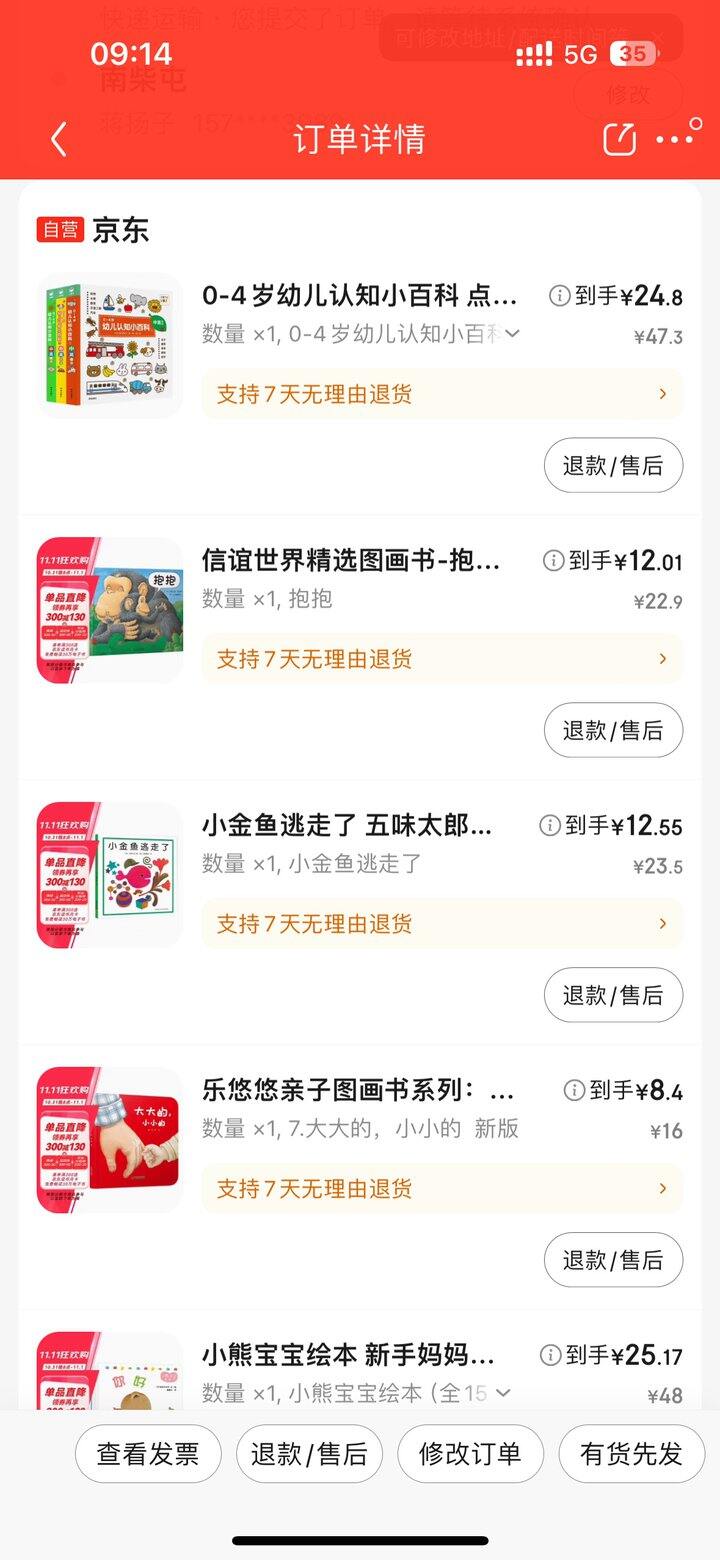
Task: Open the share icon next to 订单详情
Action: click(x=617, y=140)
